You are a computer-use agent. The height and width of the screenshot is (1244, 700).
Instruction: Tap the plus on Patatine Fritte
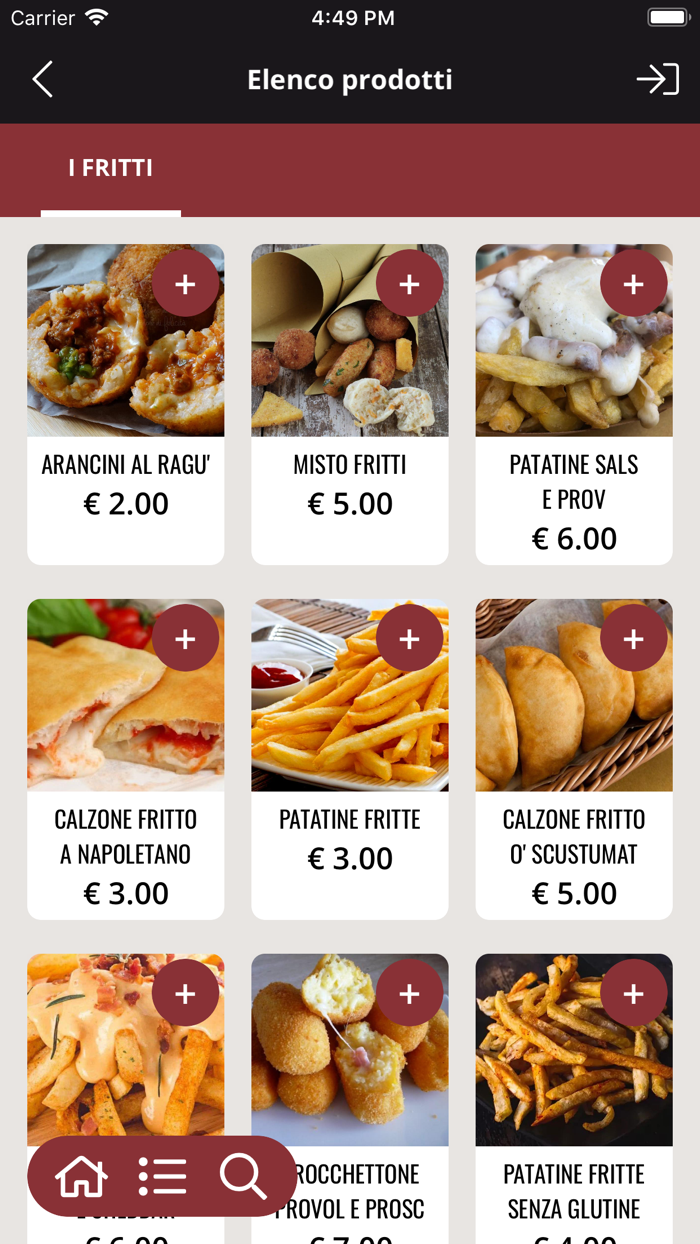pyautogui.click(x=409, y=638)
